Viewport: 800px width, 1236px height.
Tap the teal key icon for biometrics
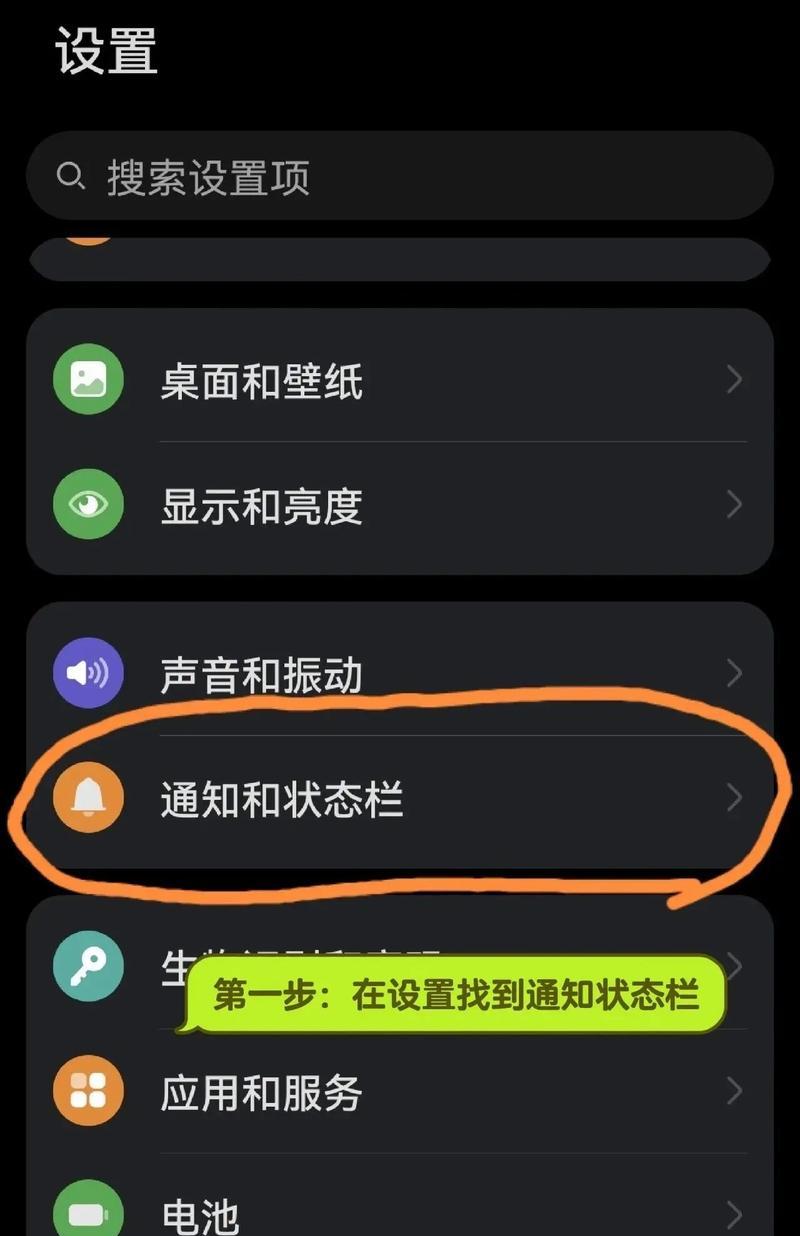click(x=88, y=966)
